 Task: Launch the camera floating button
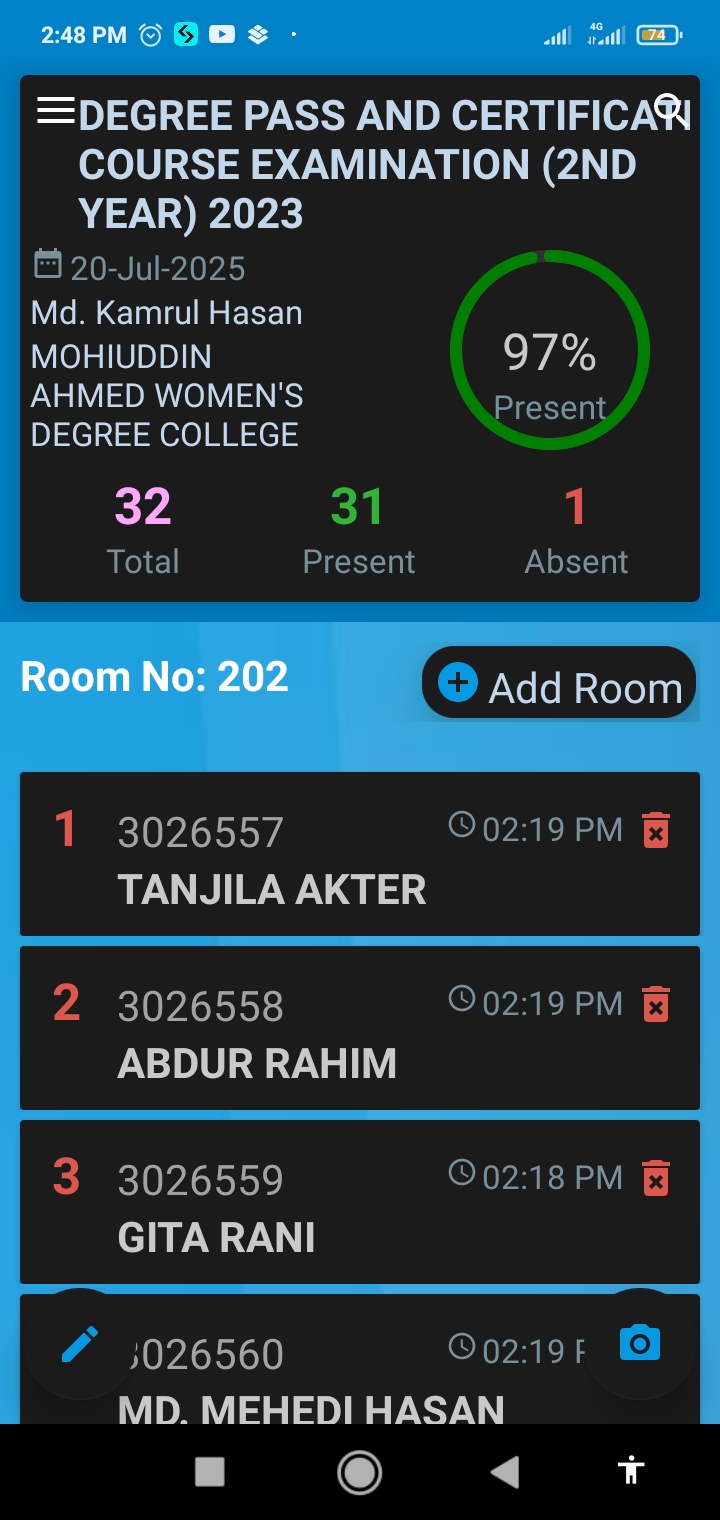pos(640,1343)
